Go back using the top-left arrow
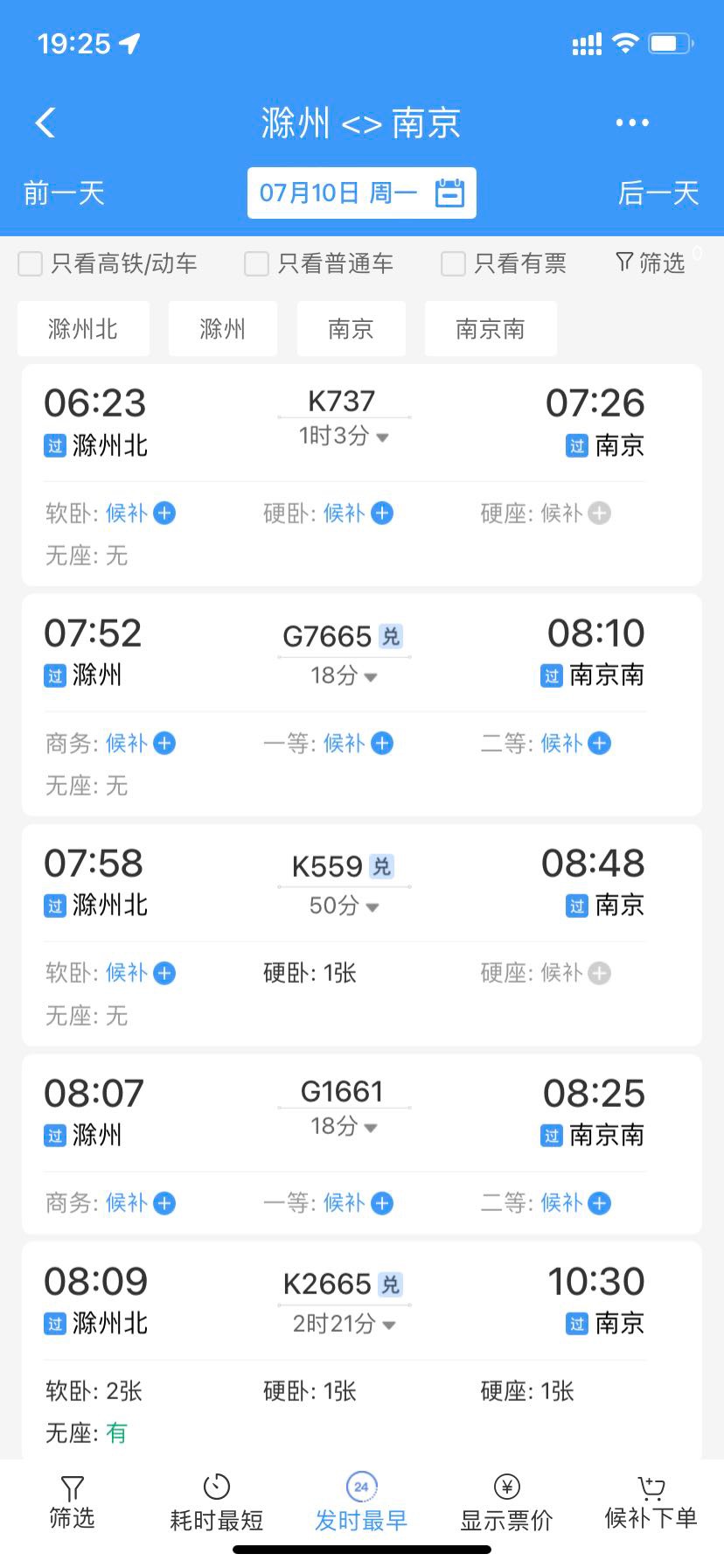The width and height of the screenshot is (724, 1568). [x=45, y=123]
